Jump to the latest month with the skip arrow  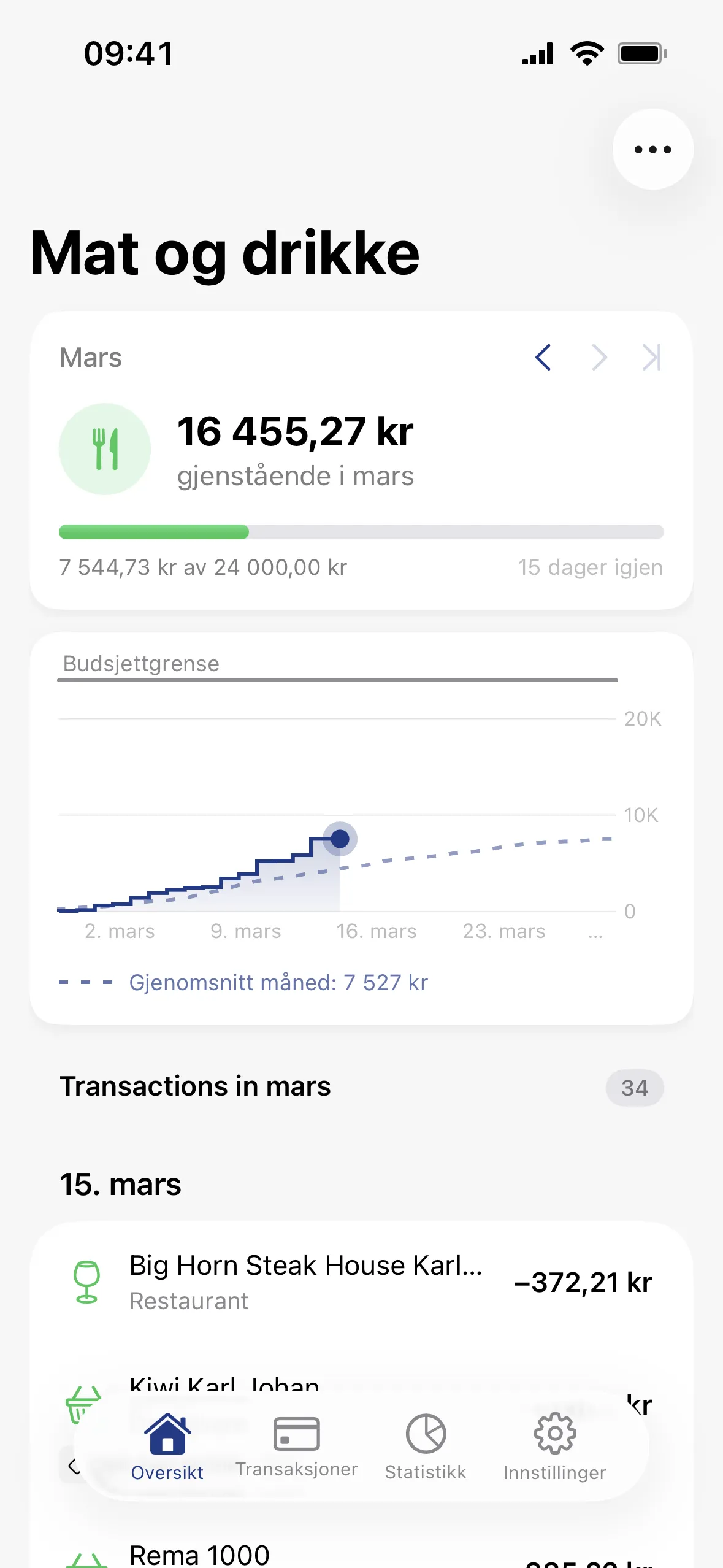tap(651, 357)
